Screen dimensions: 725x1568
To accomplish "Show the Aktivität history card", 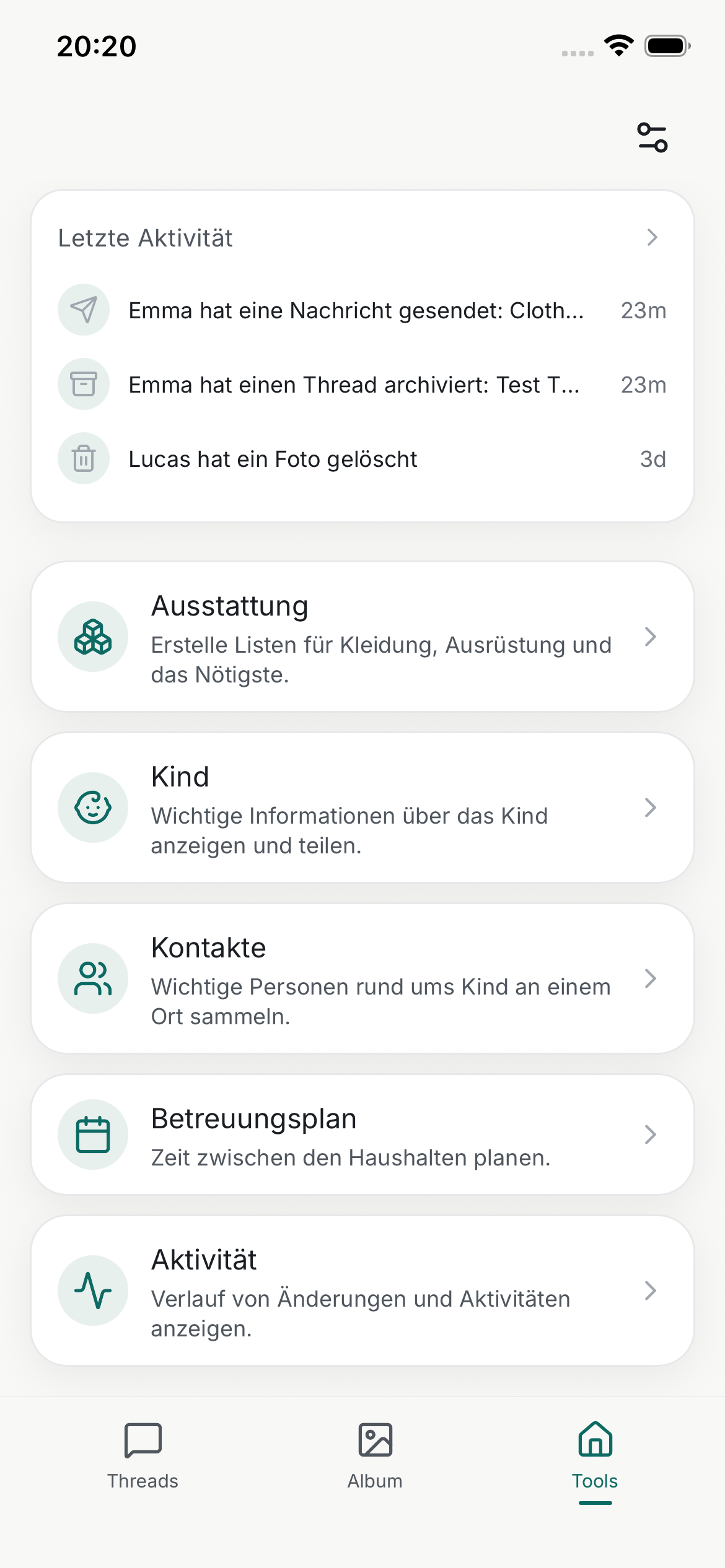I will point(362,1291).
